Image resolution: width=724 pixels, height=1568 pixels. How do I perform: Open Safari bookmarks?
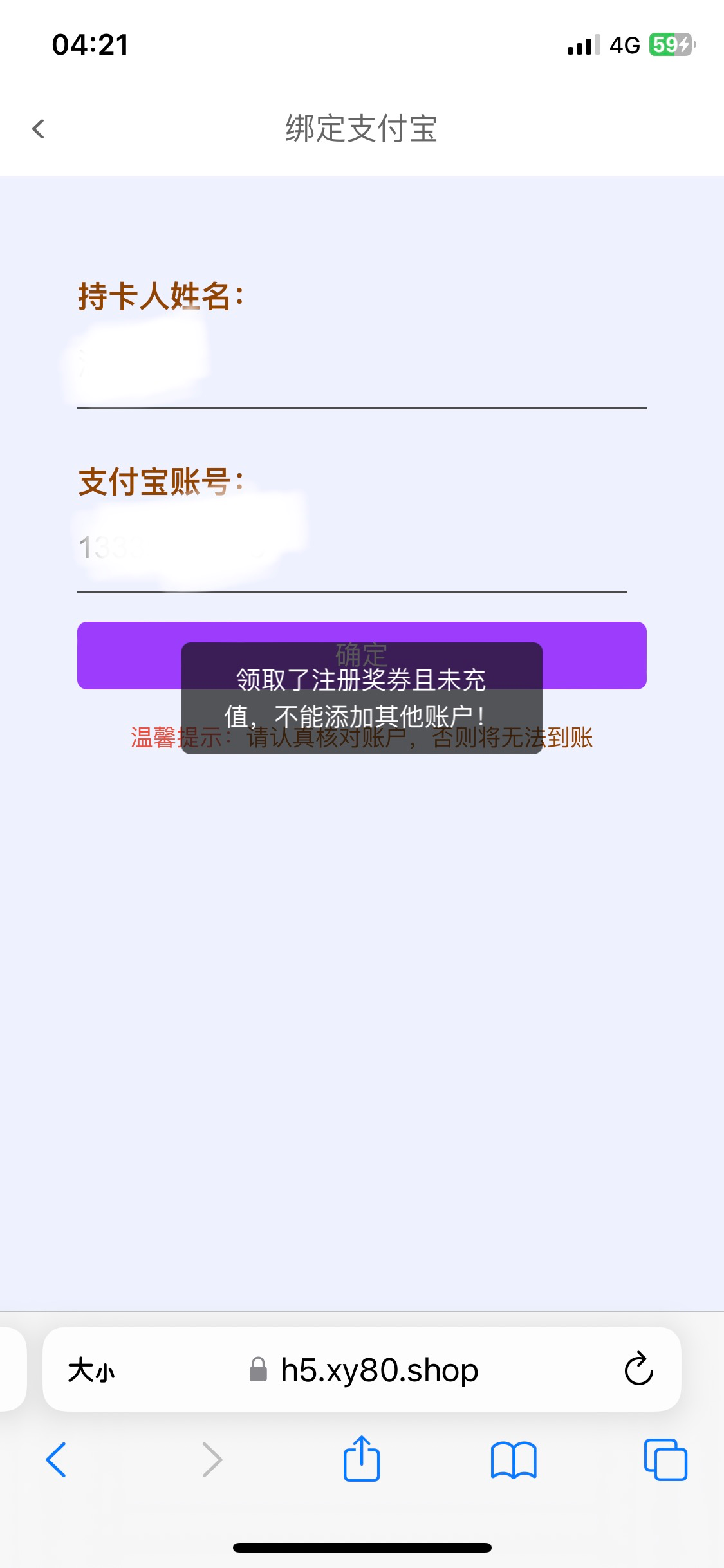pyautogui.click(x=513, y=1460)
